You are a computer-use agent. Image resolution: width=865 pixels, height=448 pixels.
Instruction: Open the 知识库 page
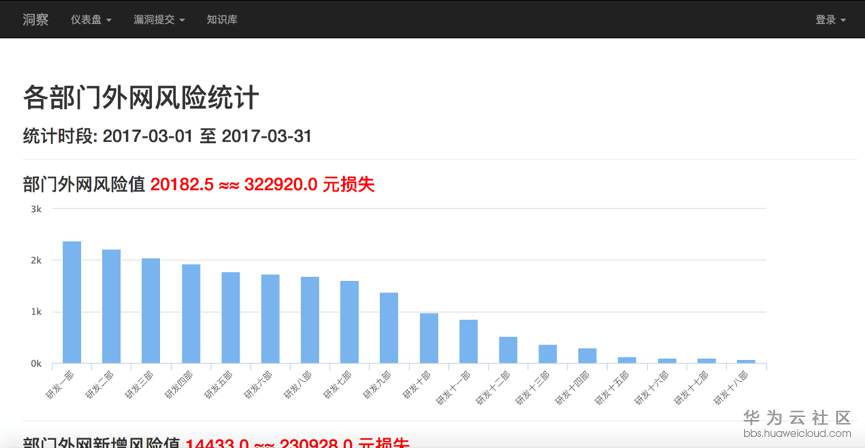click(222, 19)
